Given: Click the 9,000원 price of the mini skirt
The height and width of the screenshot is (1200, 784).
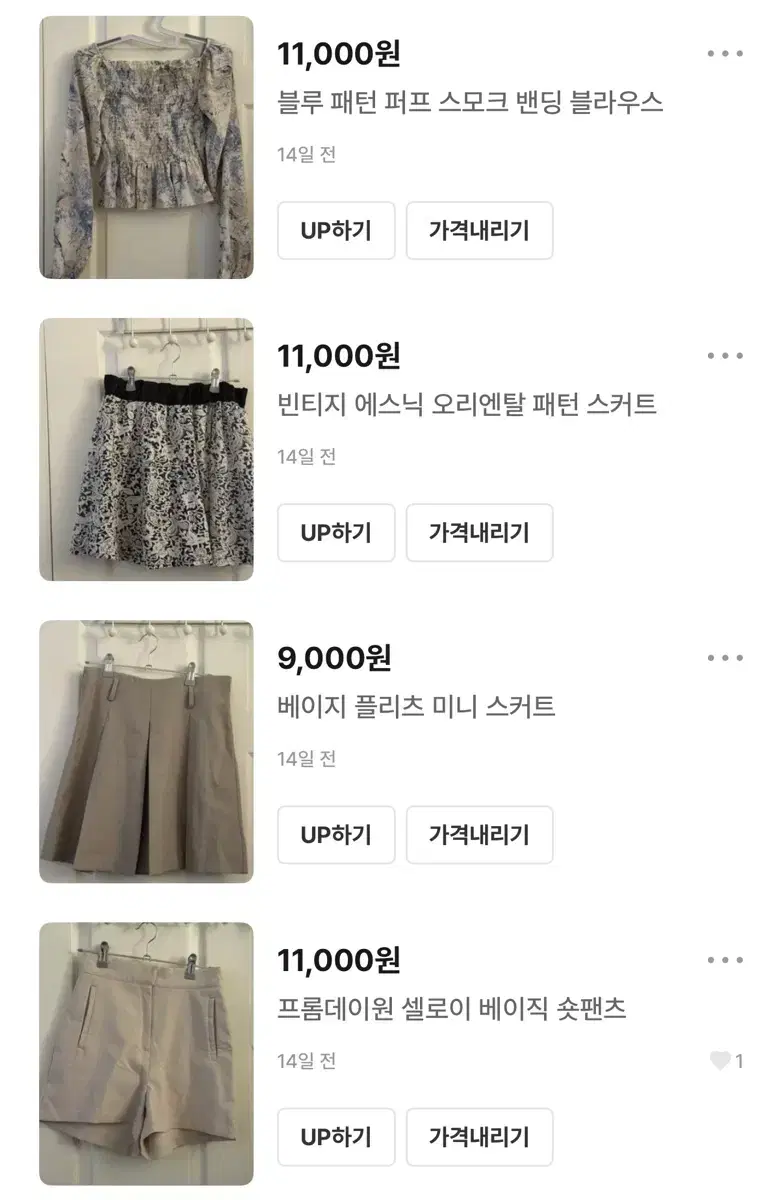Looking at the screenshot, I should pos(334,658).
